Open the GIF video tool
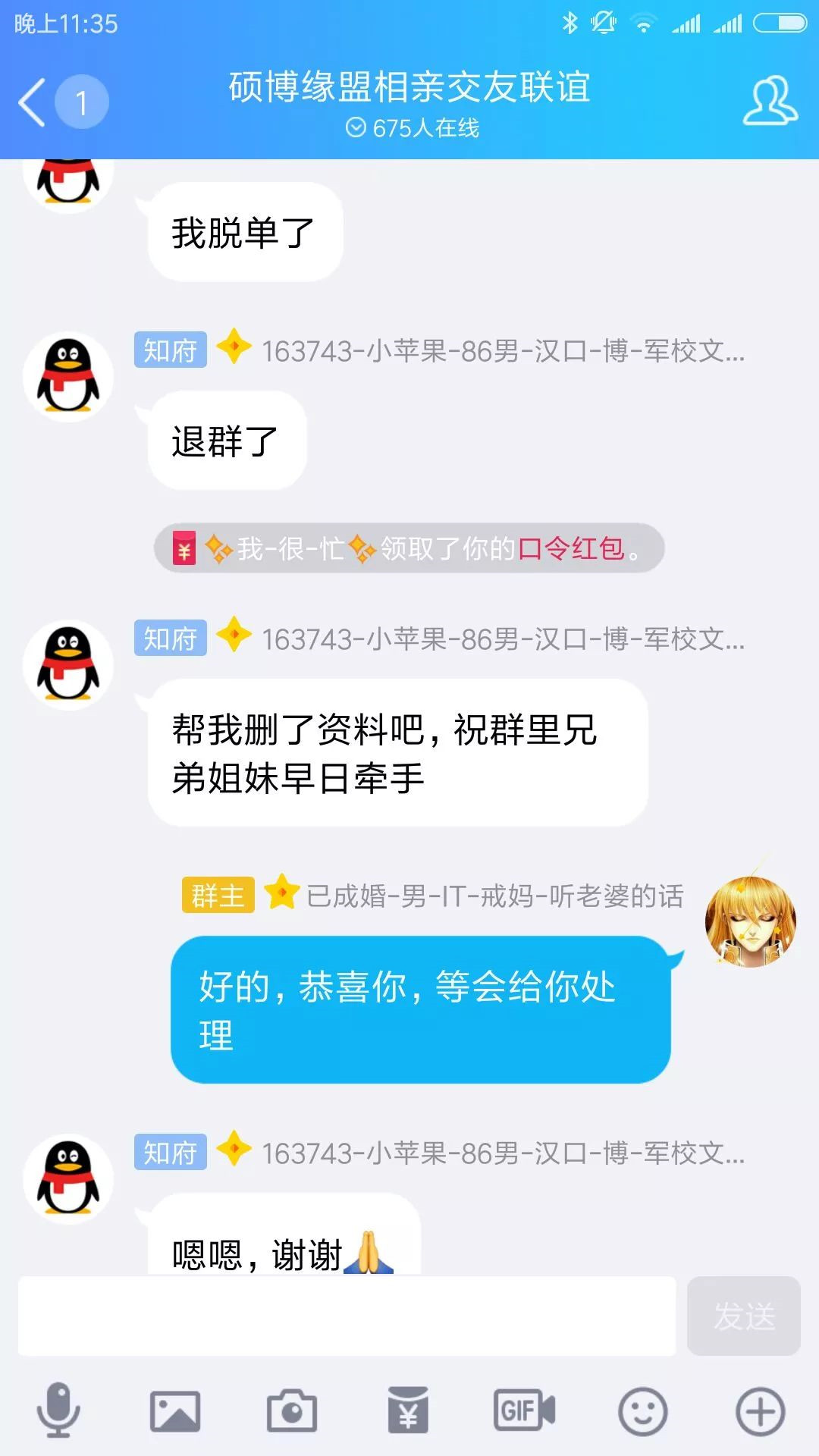 (525, 1410)
